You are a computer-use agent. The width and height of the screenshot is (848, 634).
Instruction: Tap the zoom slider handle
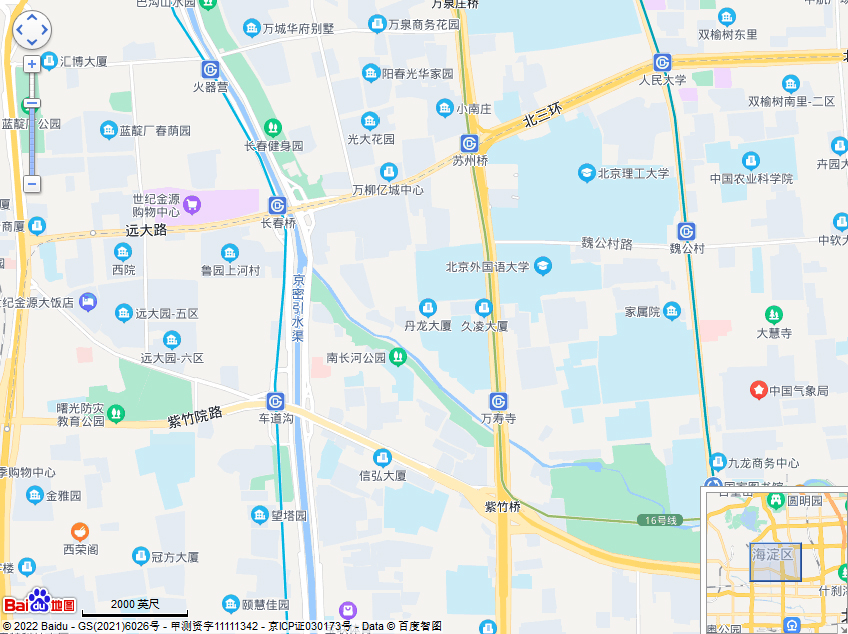pos(32,103)
